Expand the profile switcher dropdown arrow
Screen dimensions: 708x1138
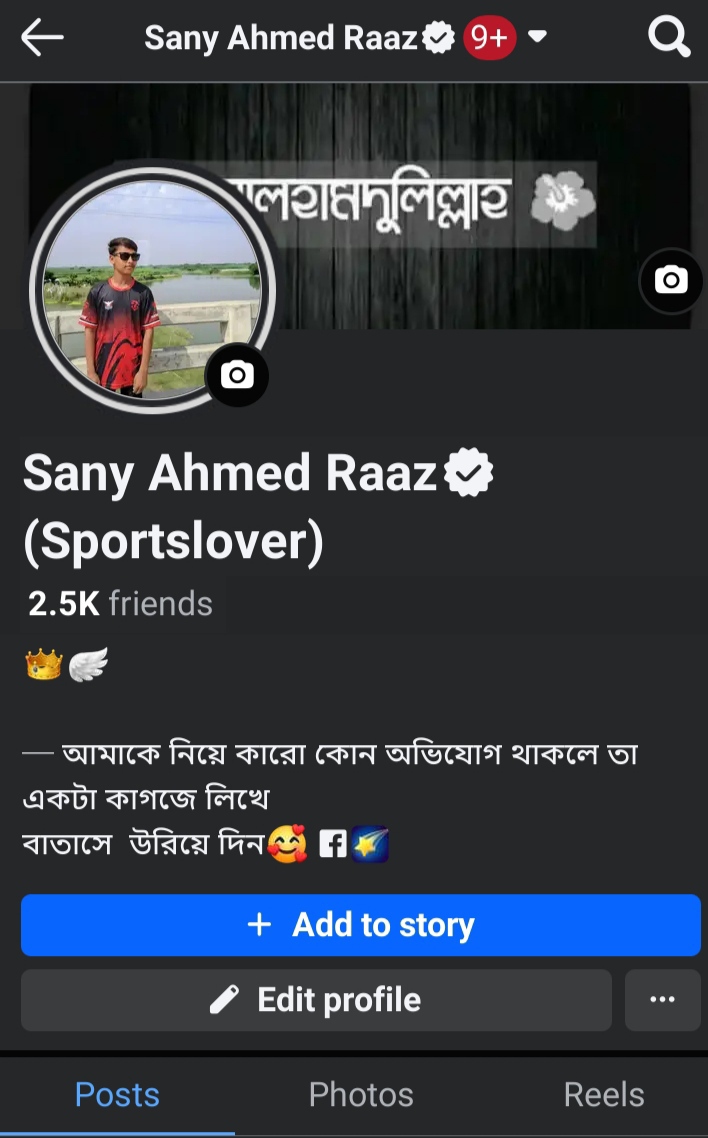point(537,38)
